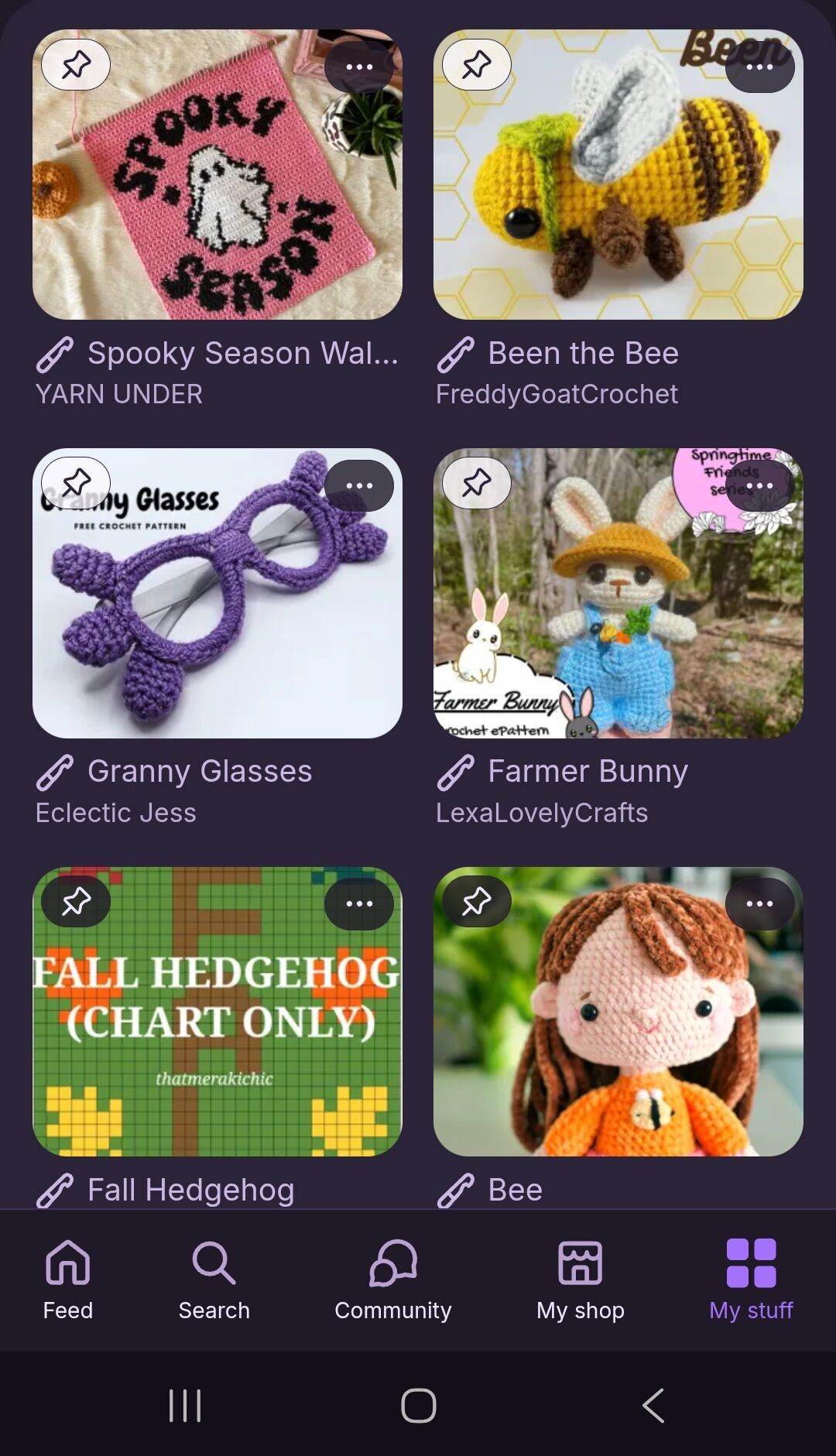View the Farmer Bunny pattern
836x1456 pixels.
pyautogui.click(x=618, y=594)
